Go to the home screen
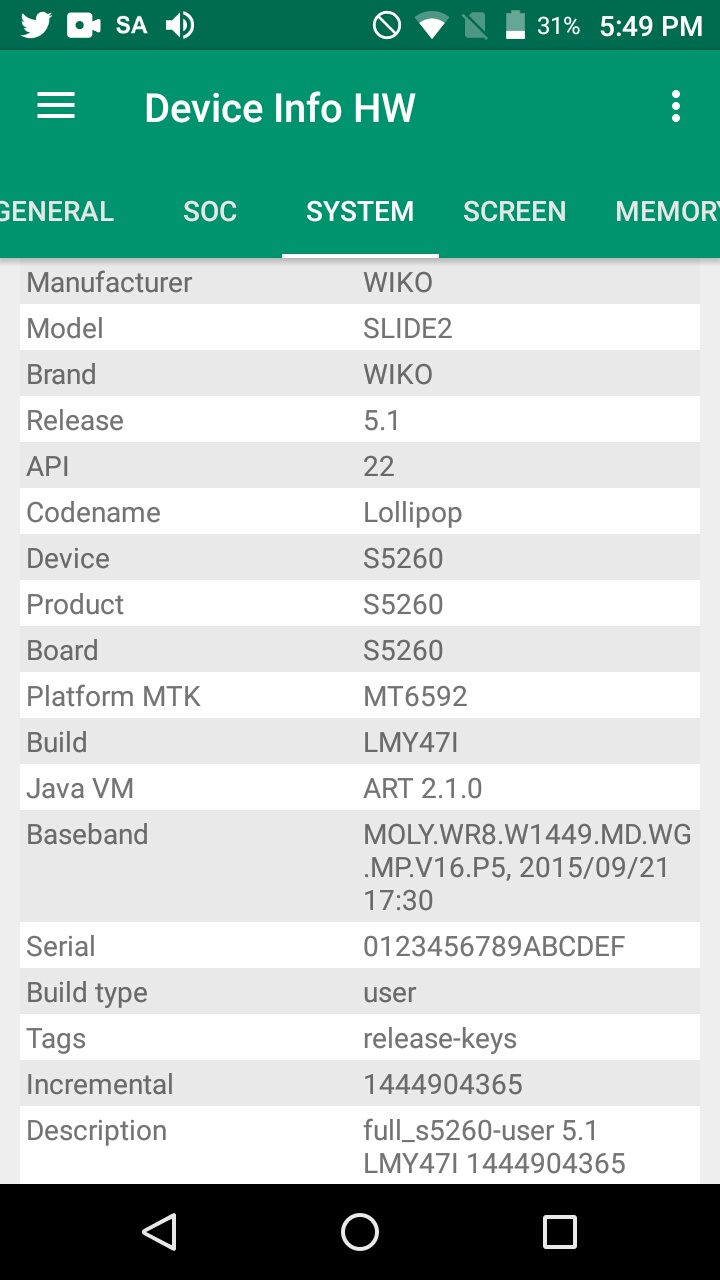 pyautogui.click(x=360, y=1232)
